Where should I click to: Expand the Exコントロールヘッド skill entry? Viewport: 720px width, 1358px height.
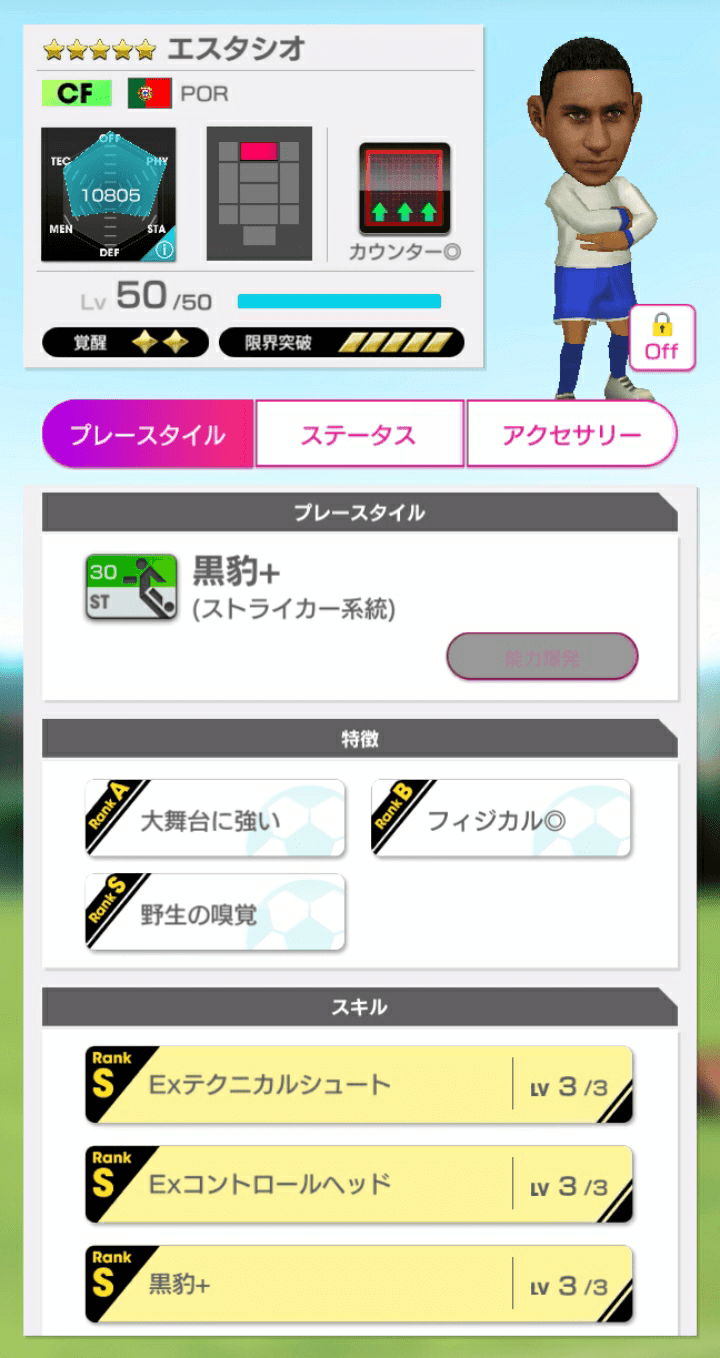pos(357,1184)
